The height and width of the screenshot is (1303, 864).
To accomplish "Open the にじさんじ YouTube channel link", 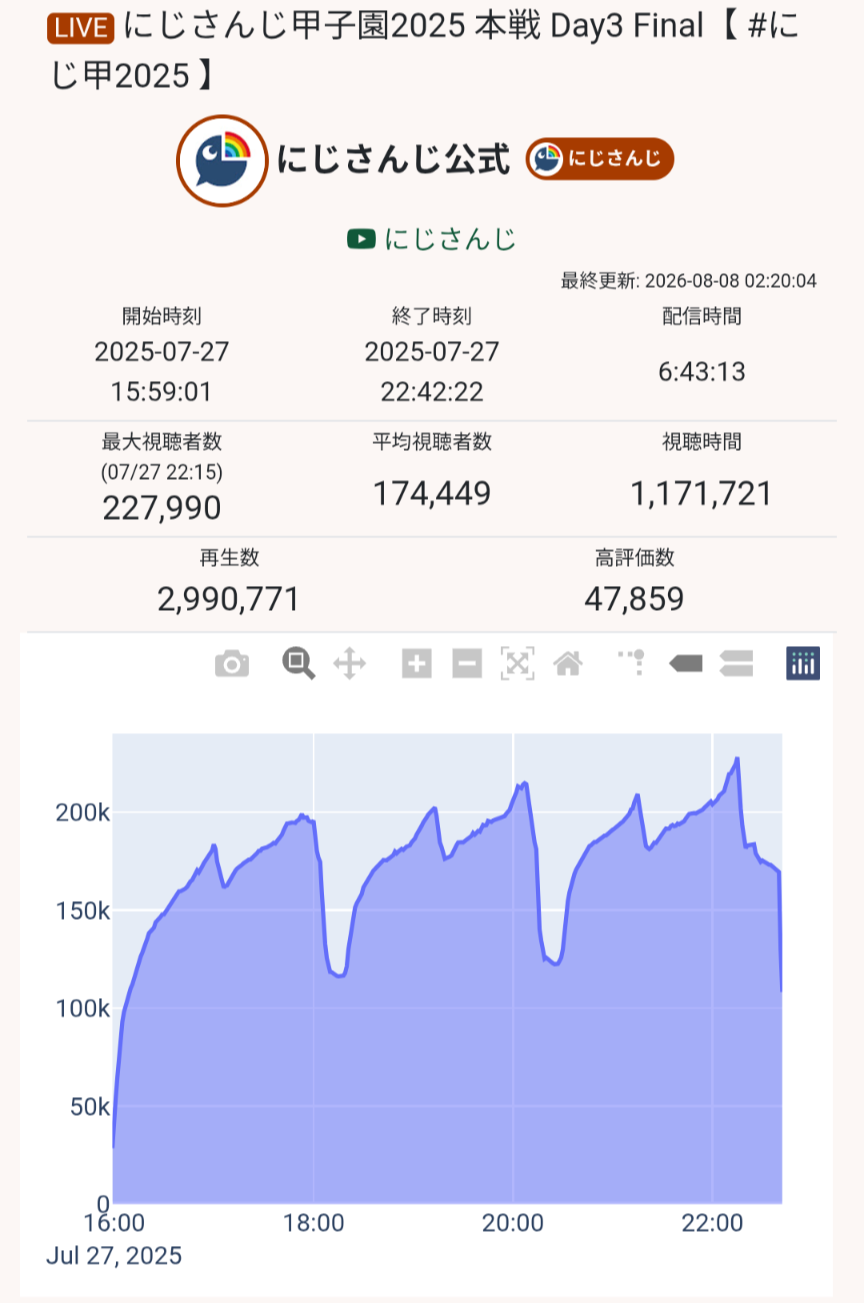I will pos(432,239).
